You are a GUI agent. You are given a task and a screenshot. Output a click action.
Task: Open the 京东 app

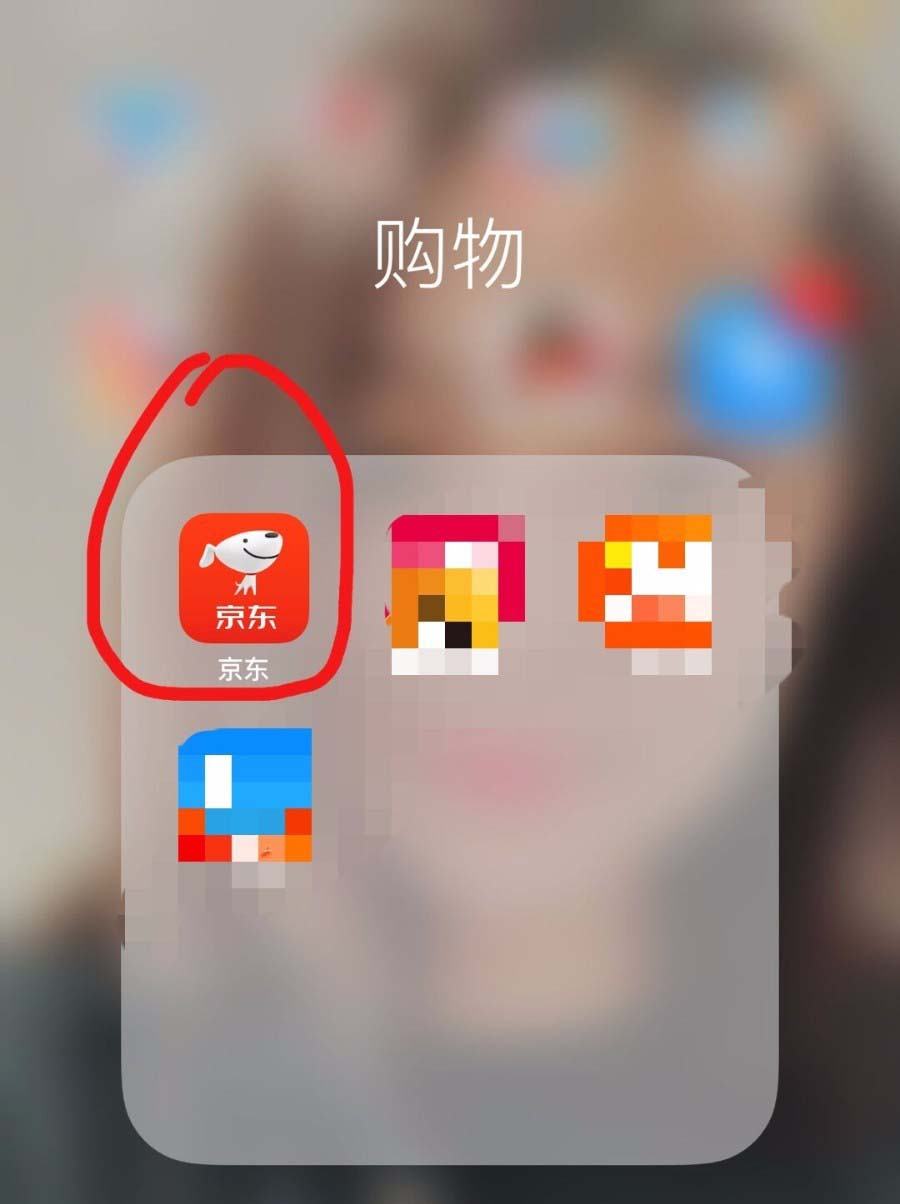pyautogui.click(x=245, y=577)
